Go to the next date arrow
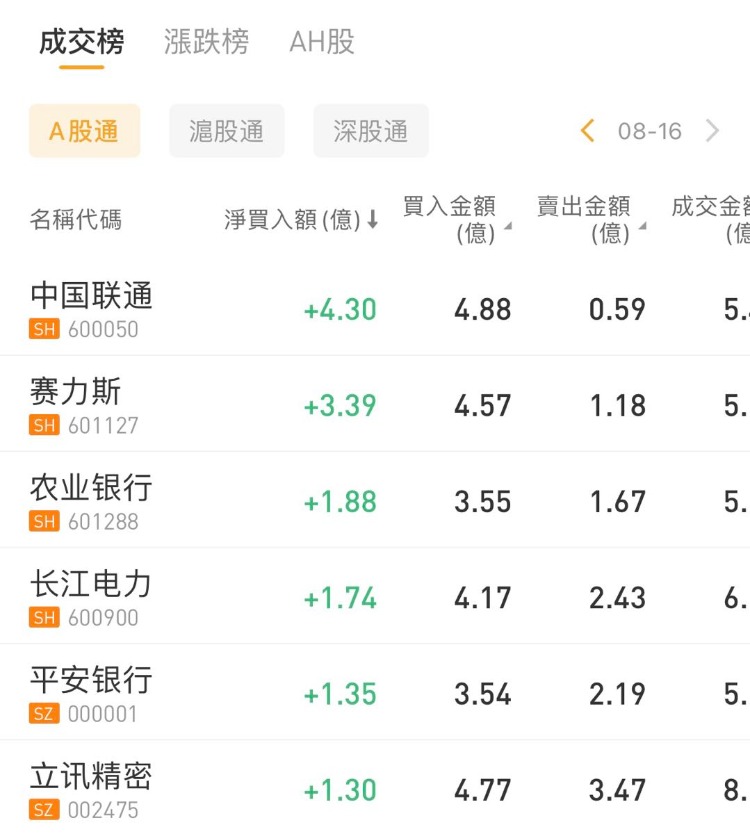 712,131
